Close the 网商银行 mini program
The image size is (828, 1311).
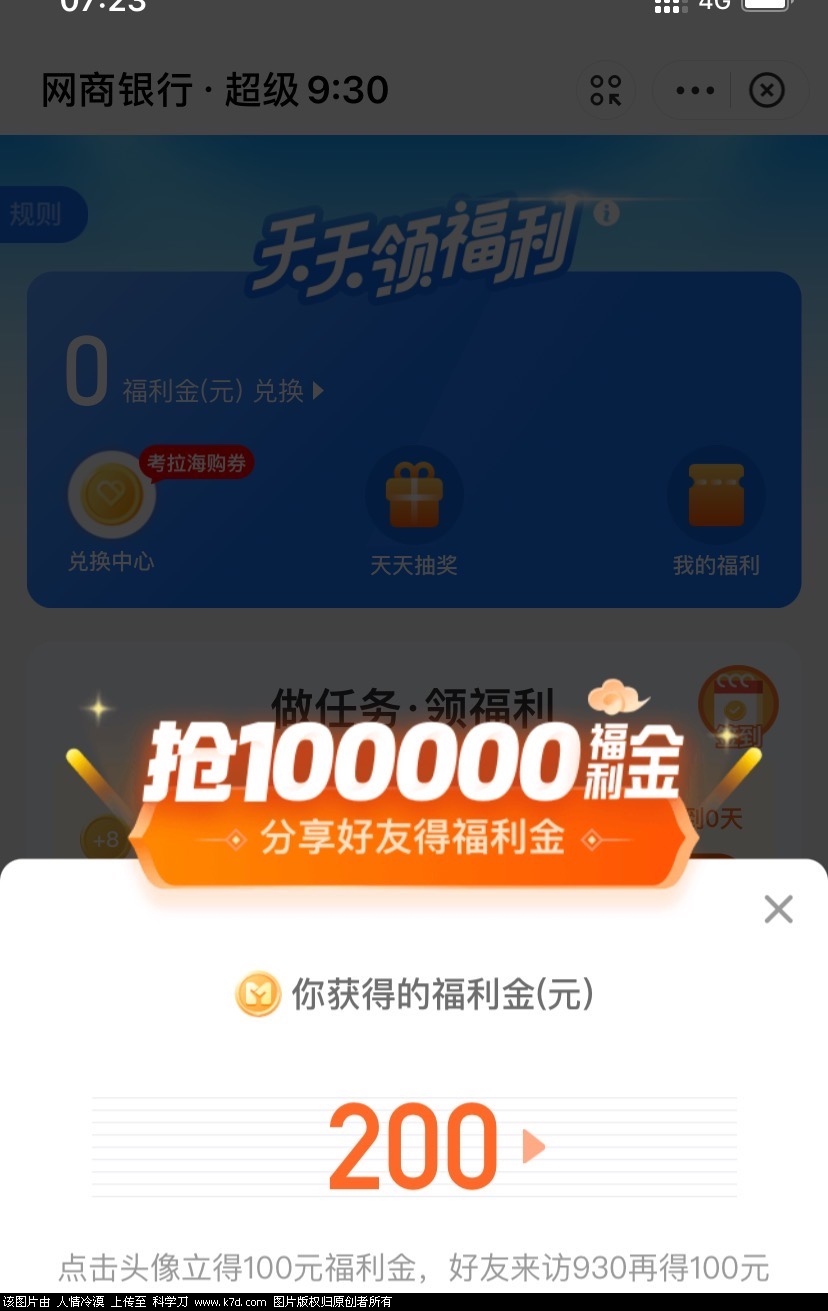pyautogui.click(x=767, y=91)
